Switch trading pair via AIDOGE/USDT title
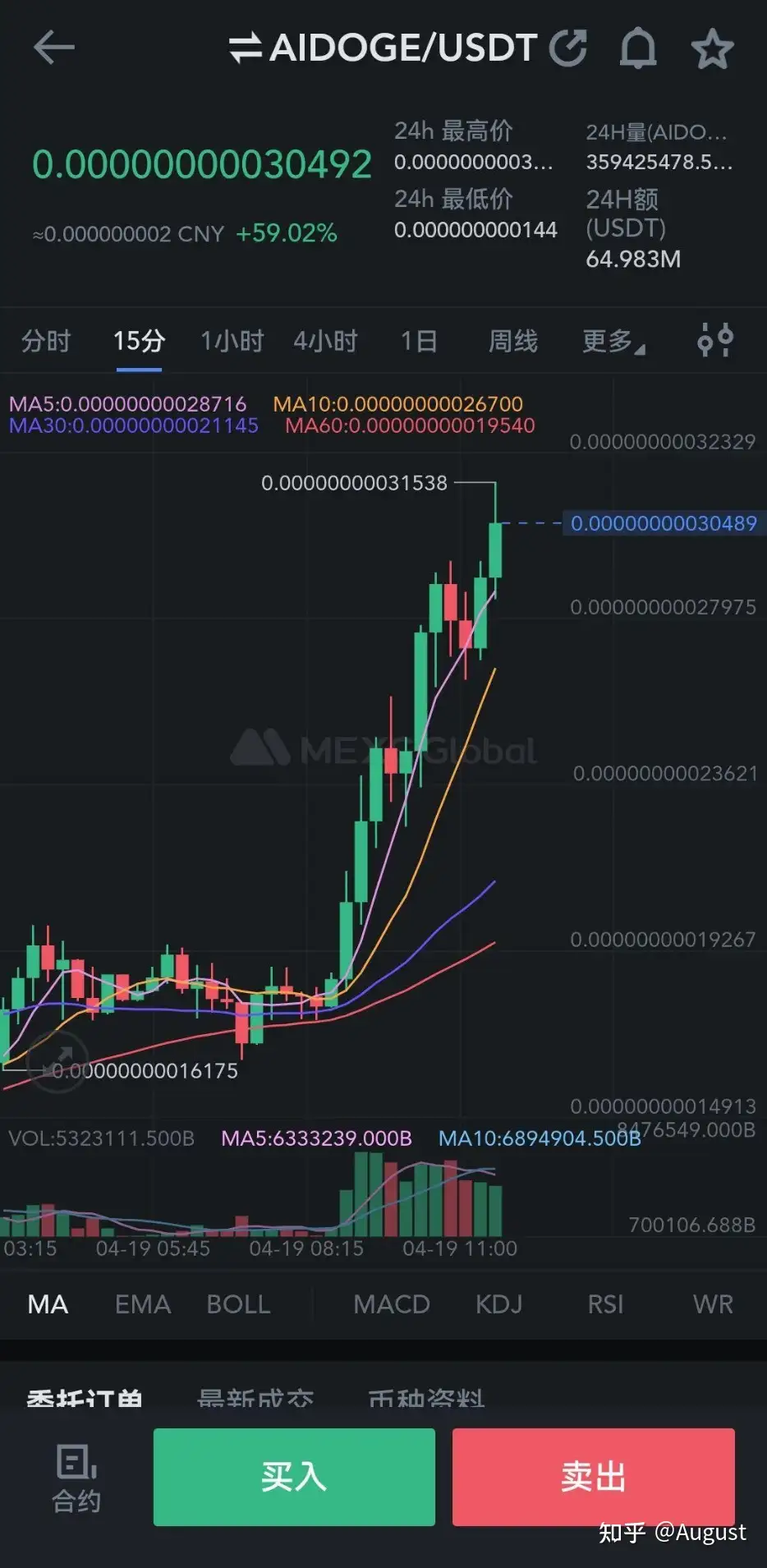The height and width of the screenshot is (1568, 767). coord(384,48)
